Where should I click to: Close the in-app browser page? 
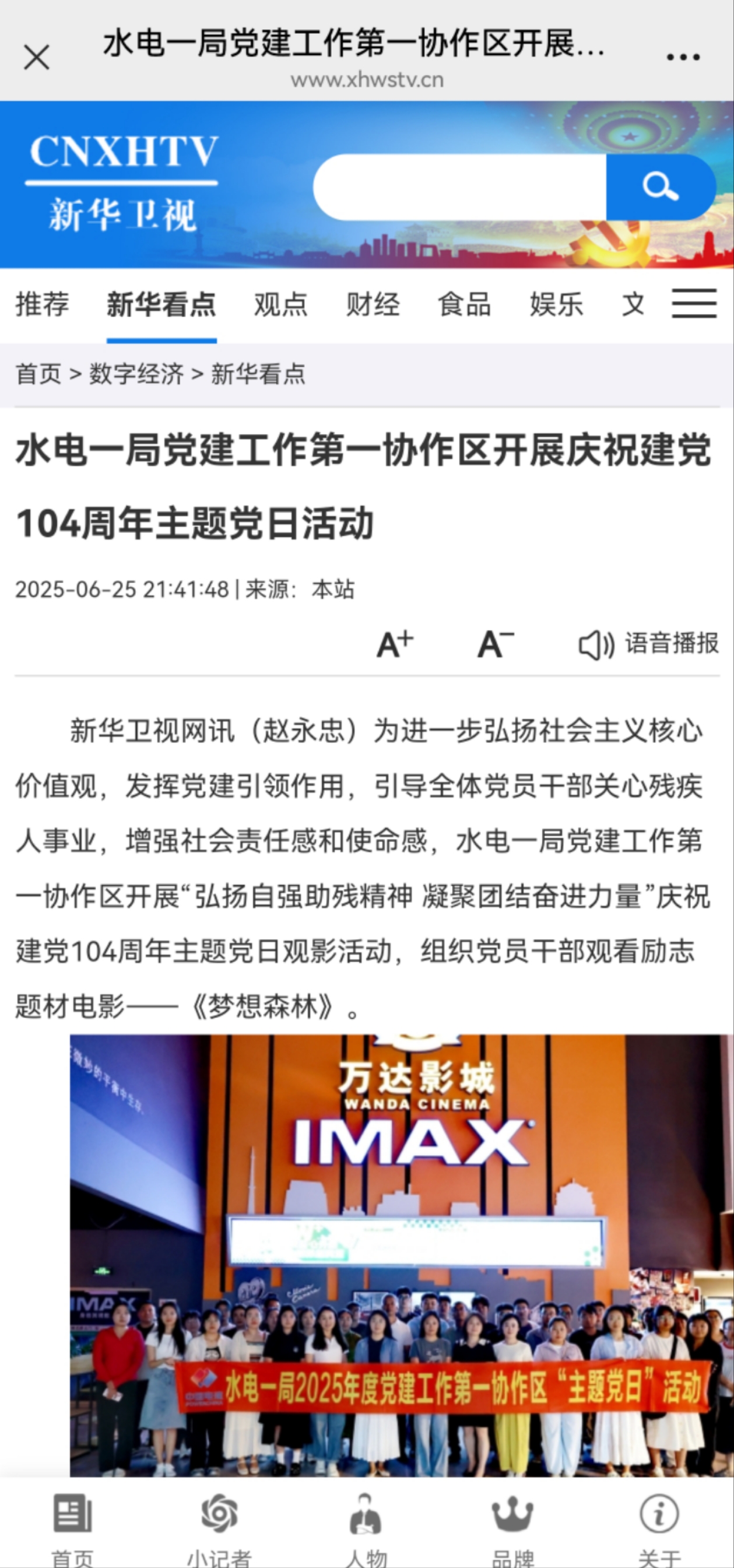pos(37,58)
